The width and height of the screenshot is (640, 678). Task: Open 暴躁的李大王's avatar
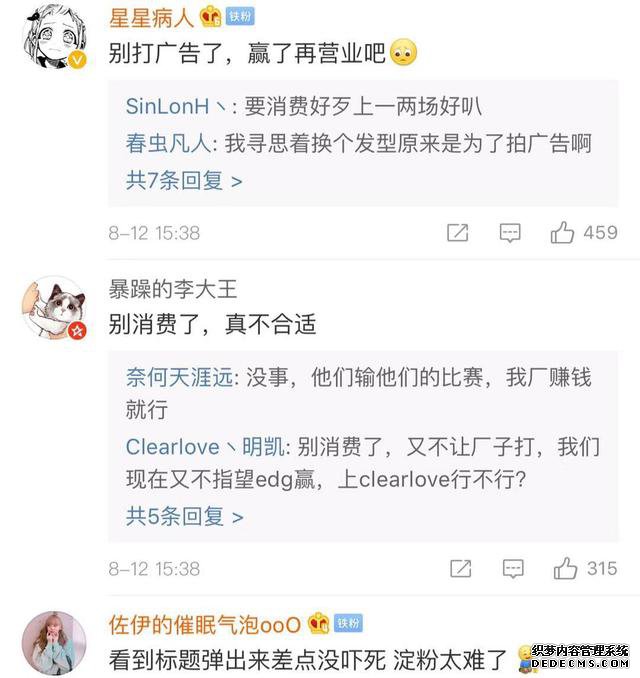[54, 308]
